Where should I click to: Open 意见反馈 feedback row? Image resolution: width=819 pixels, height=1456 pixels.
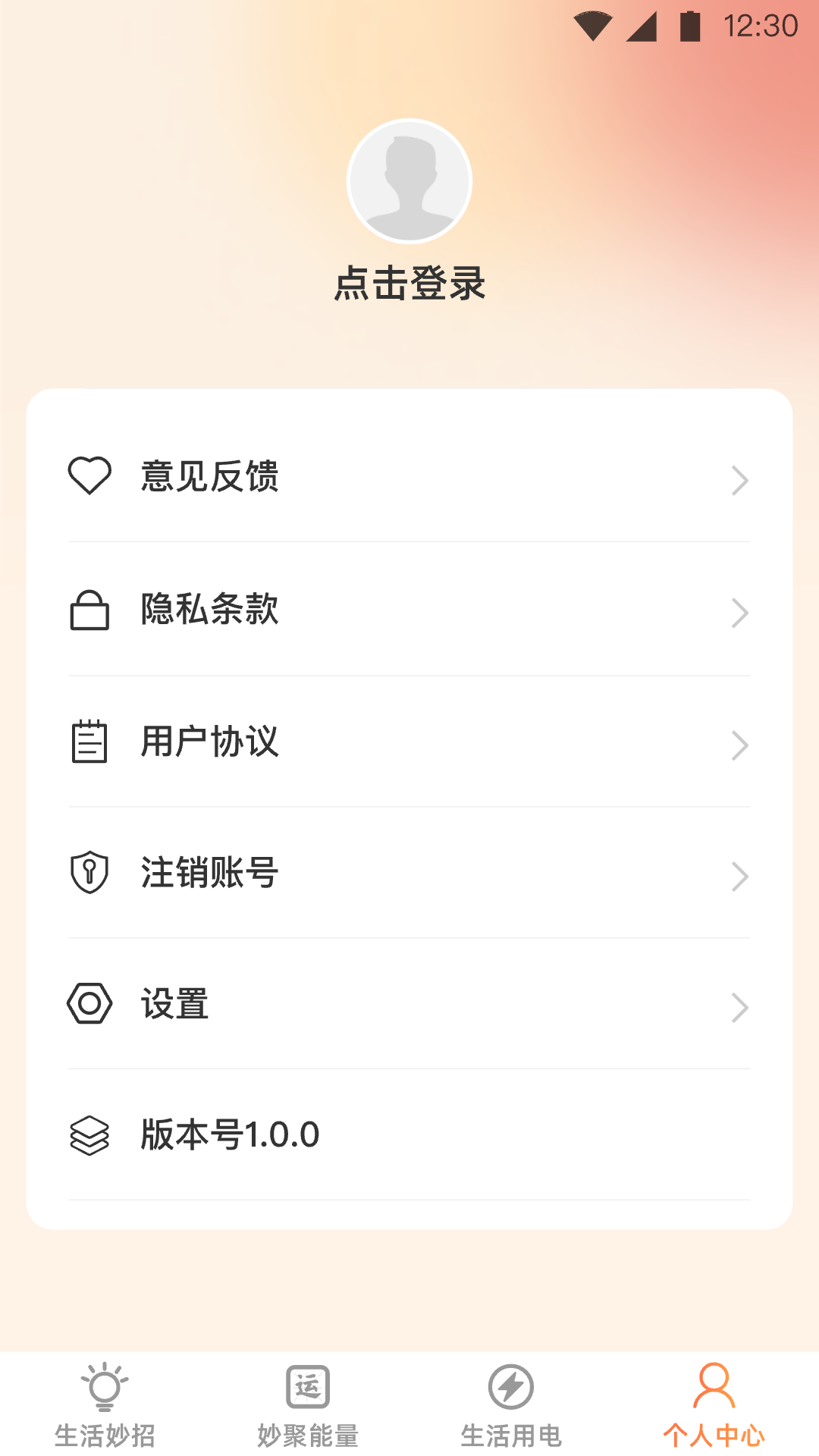pyautogui.click(x=409, y=477)
